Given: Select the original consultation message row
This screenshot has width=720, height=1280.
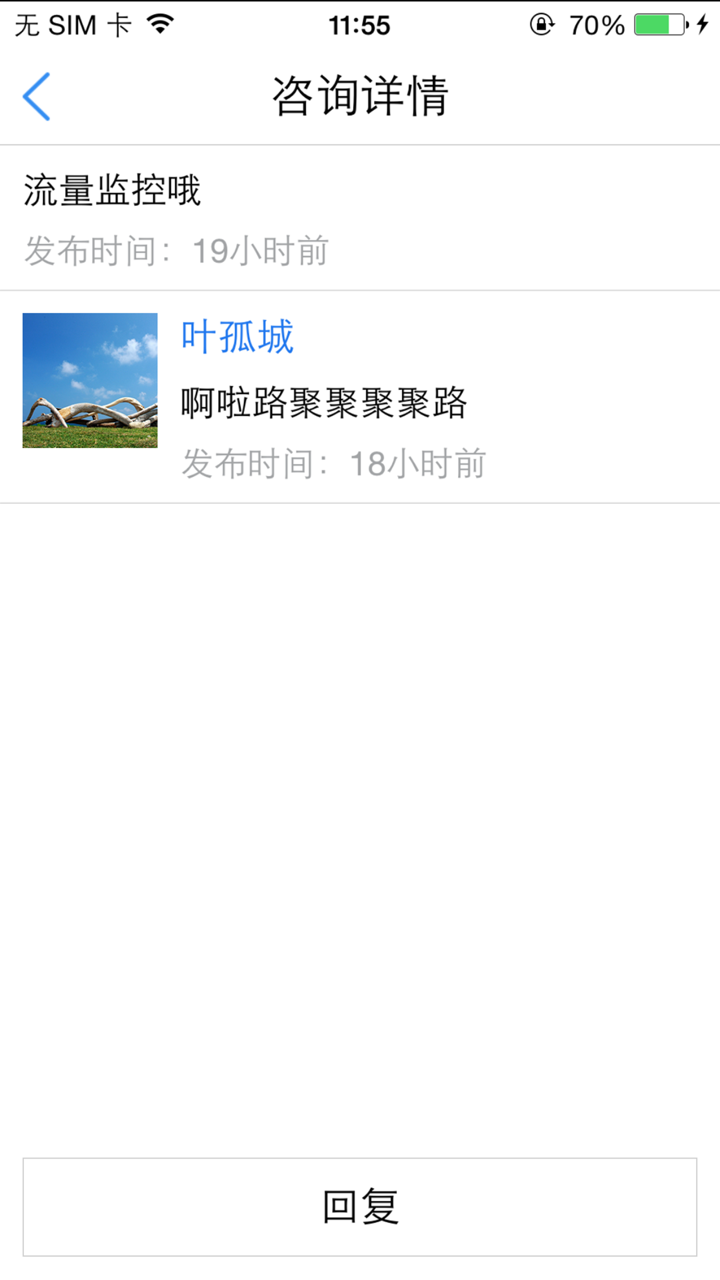Looking at the screenshot, I should (360, 218).
